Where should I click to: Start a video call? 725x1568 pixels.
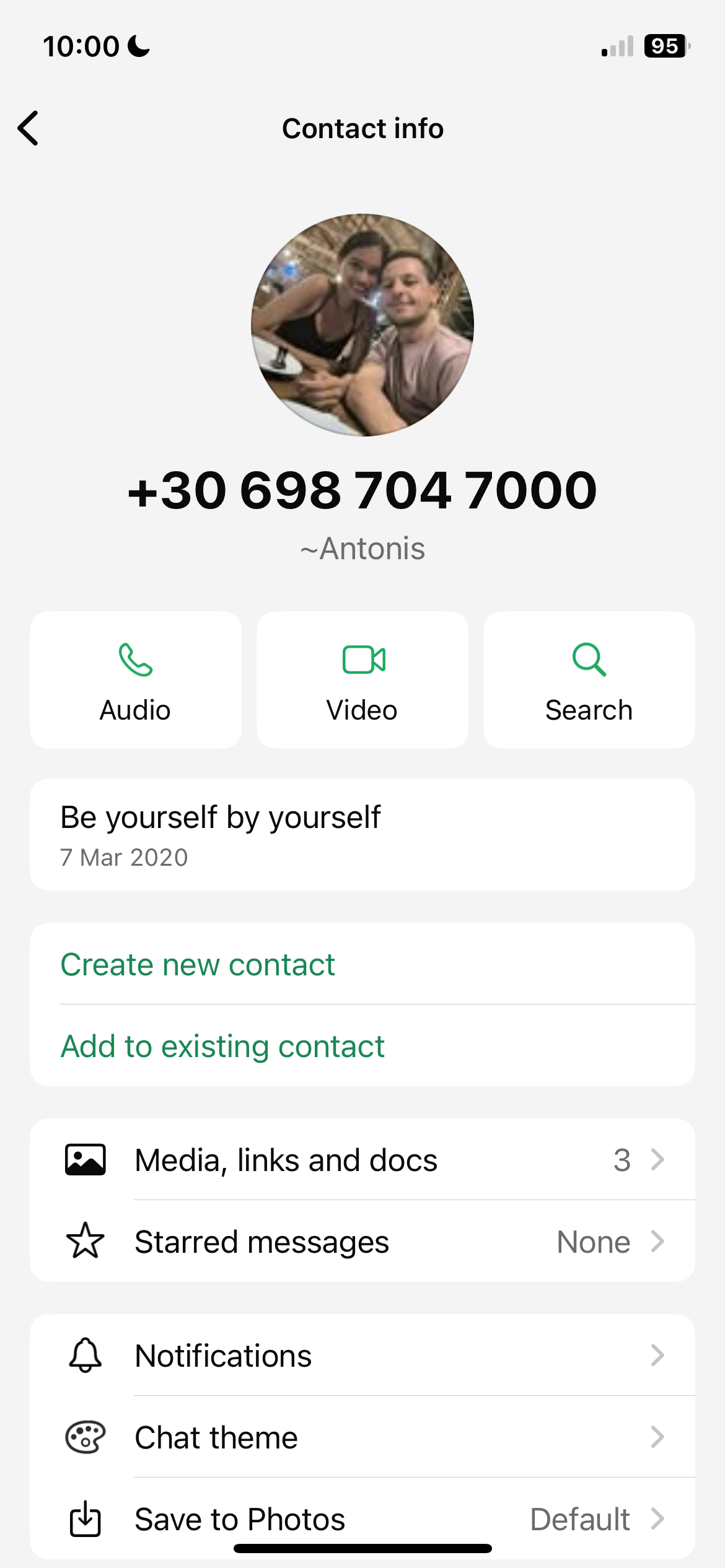point(362,680)
